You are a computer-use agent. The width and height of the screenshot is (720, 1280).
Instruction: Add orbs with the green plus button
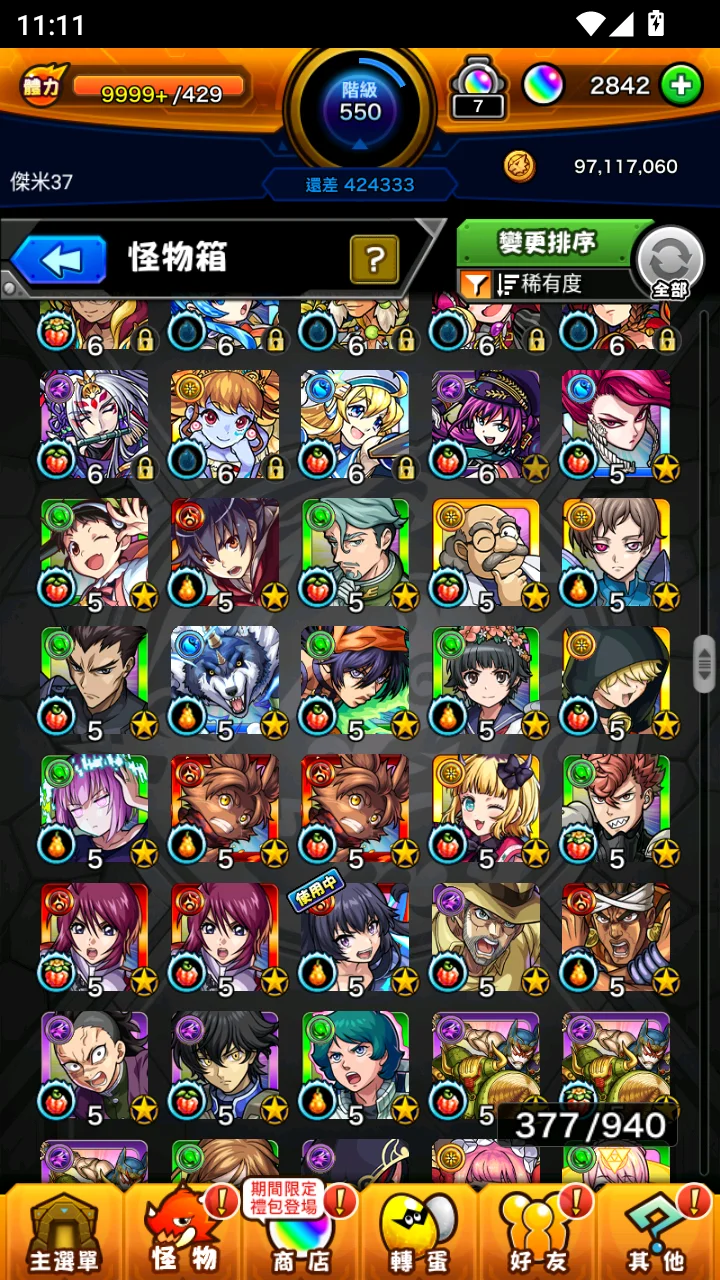(680, 86)
